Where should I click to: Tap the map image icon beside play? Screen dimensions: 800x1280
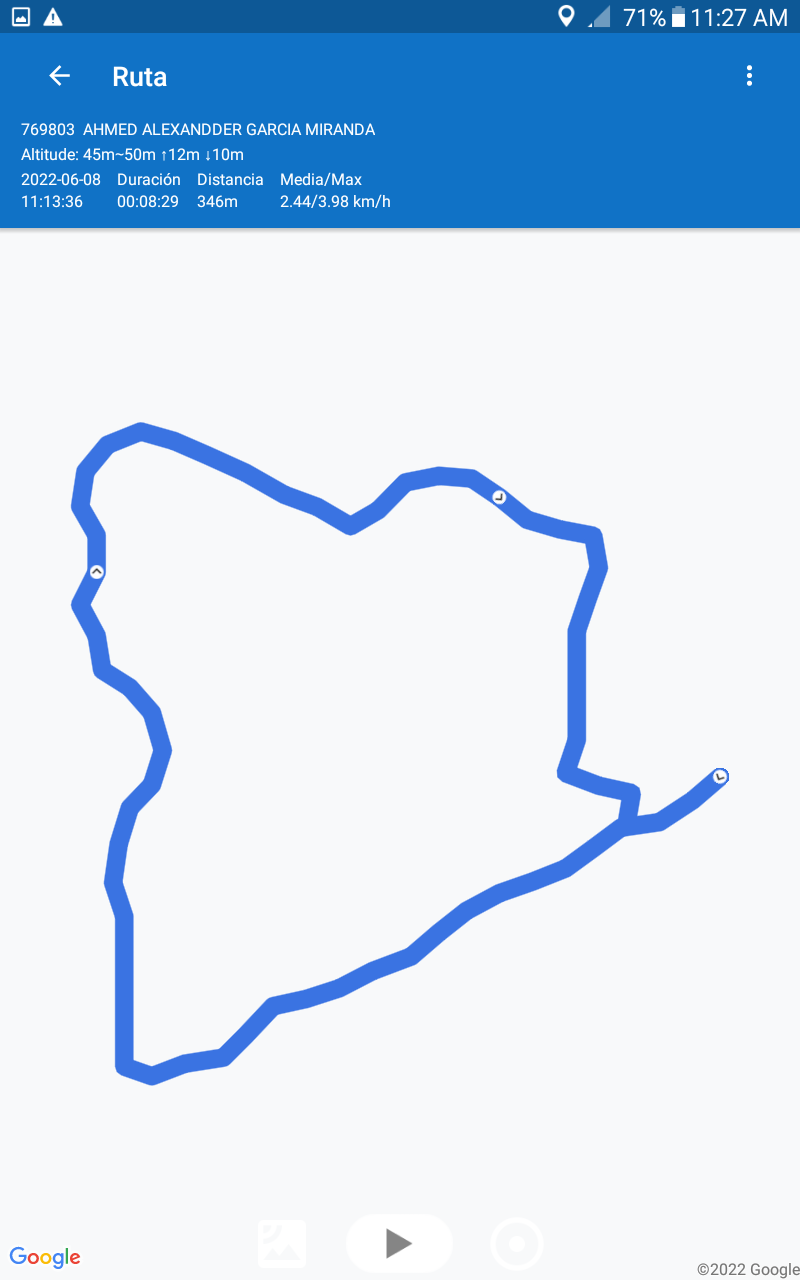pos(282,1244)
